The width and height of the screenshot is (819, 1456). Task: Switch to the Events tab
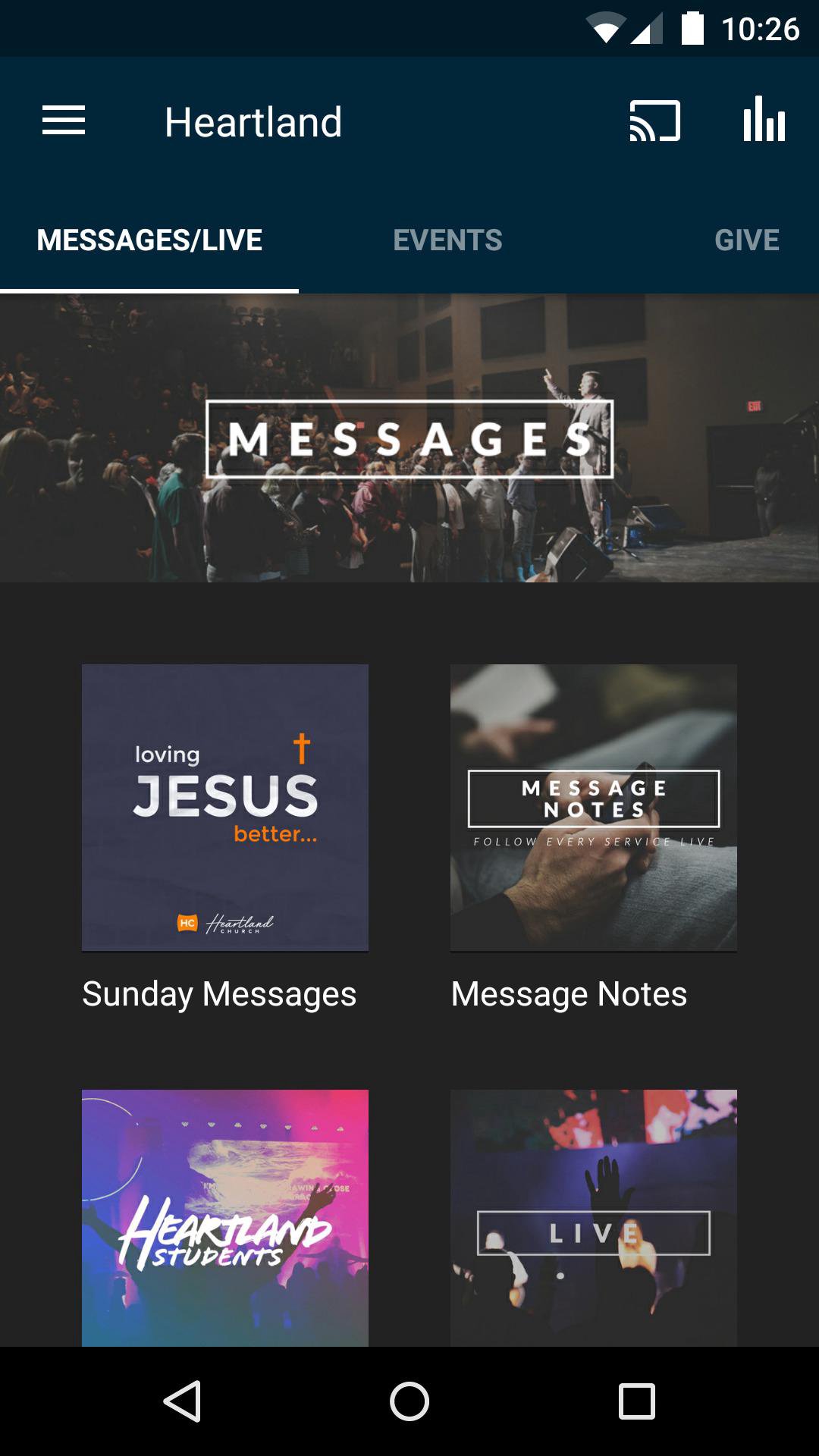tap(447, 240)
